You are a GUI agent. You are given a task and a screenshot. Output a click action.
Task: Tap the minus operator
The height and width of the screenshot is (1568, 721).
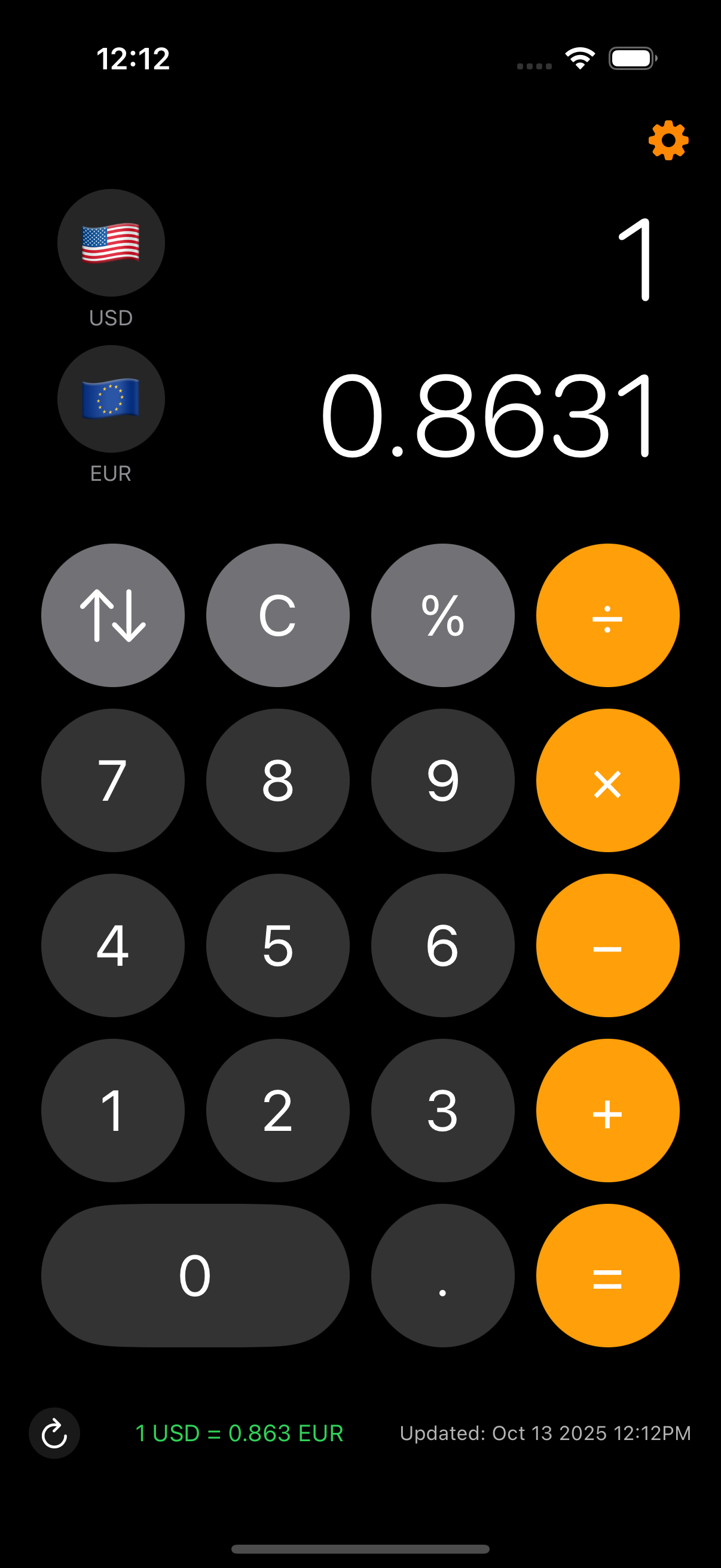click(607, 945)
